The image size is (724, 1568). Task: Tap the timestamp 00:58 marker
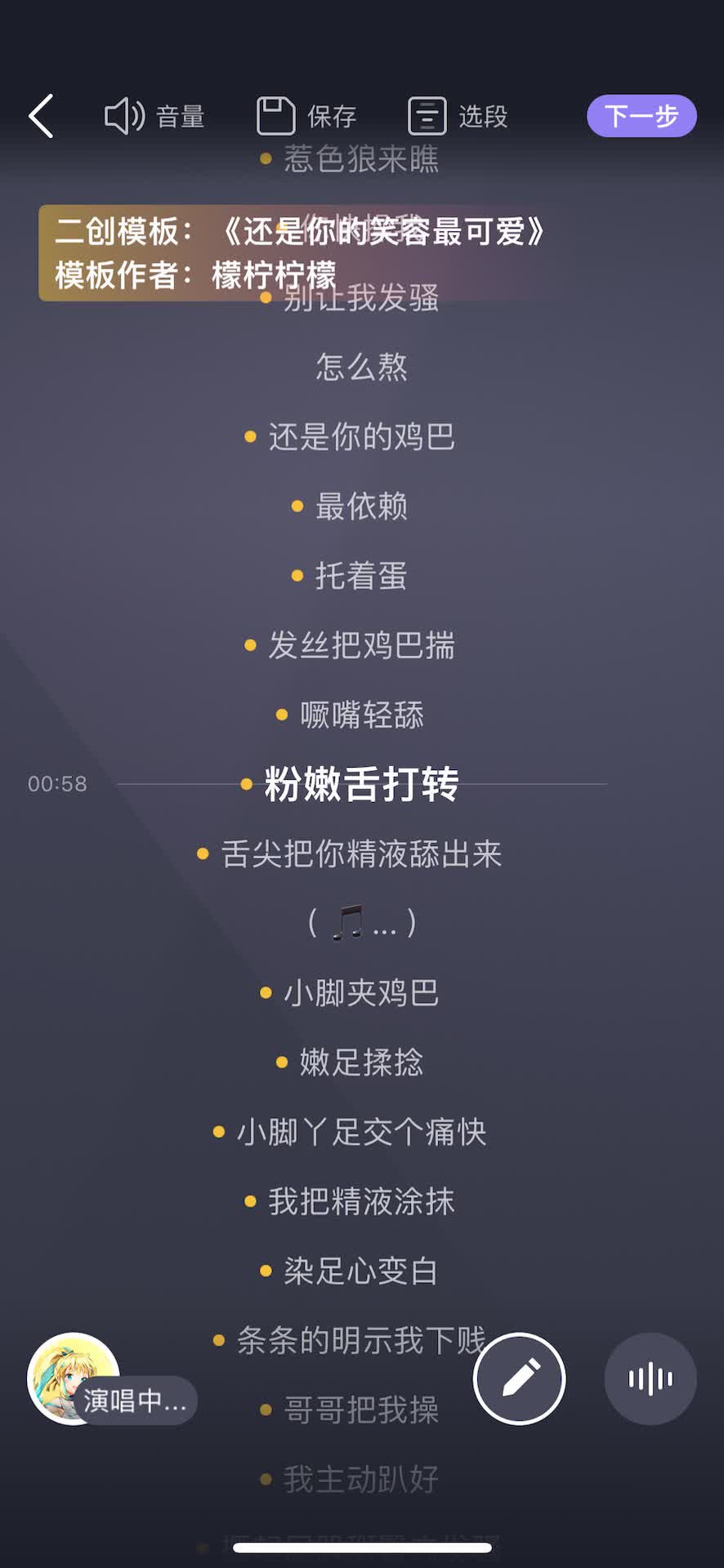[x=57, y=782]
